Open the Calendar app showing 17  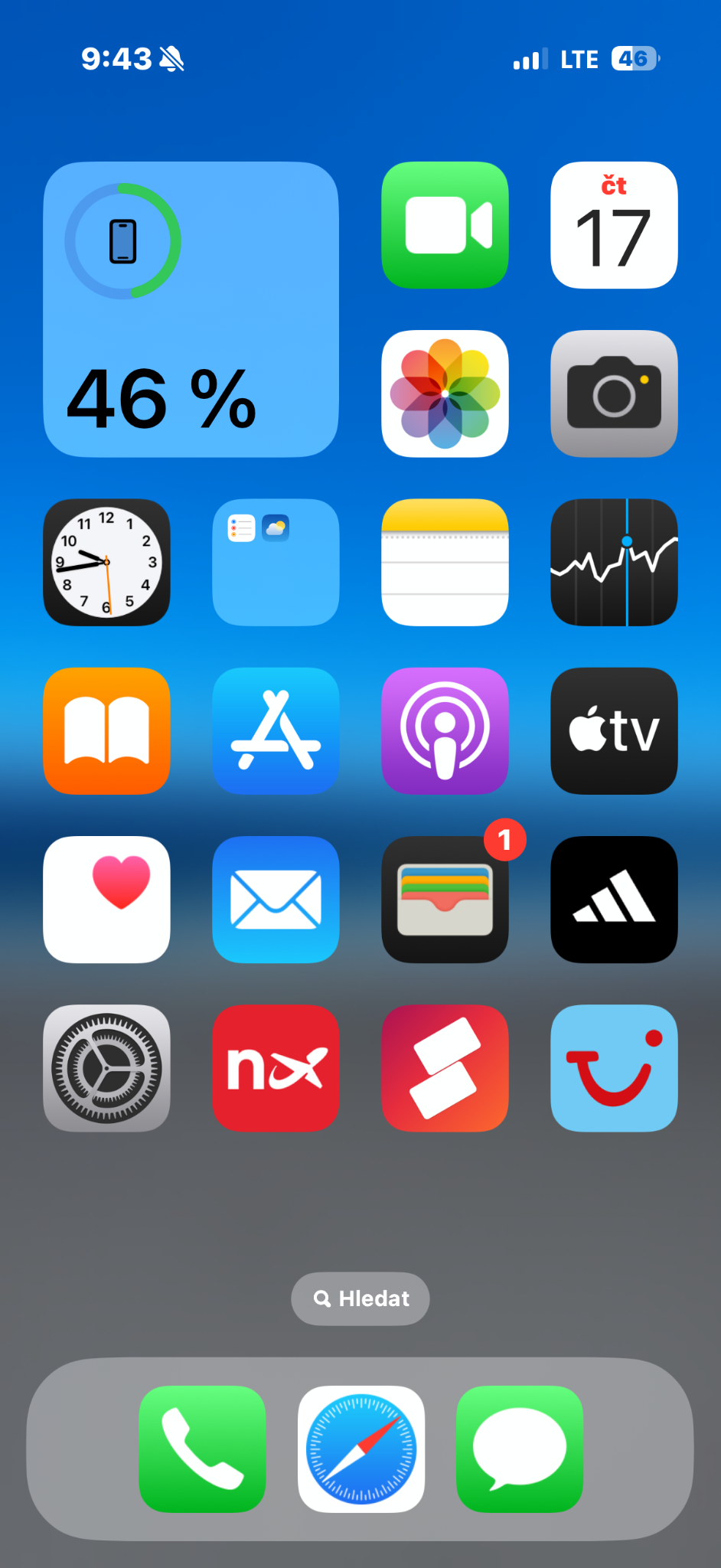click(x=614, y=225)
